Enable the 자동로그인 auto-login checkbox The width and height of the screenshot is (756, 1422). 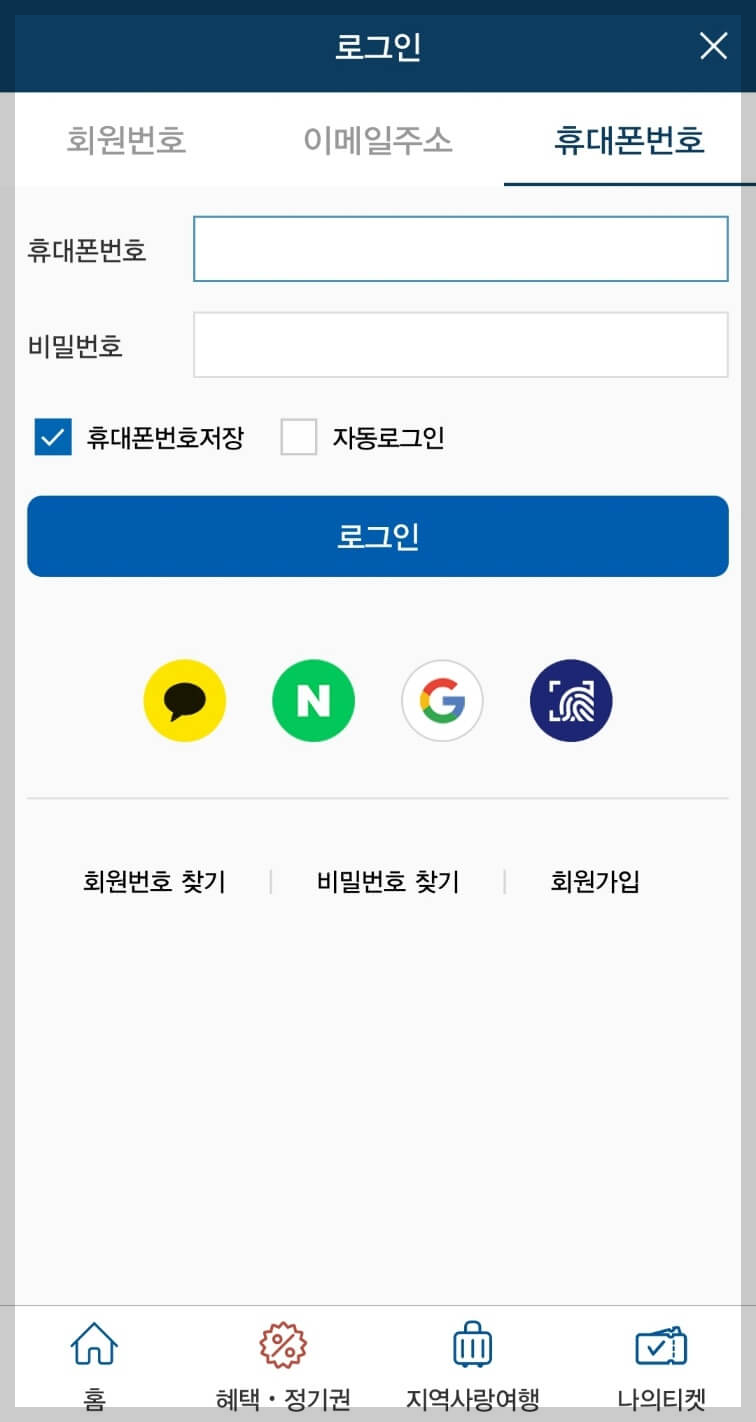coord(298,438)
